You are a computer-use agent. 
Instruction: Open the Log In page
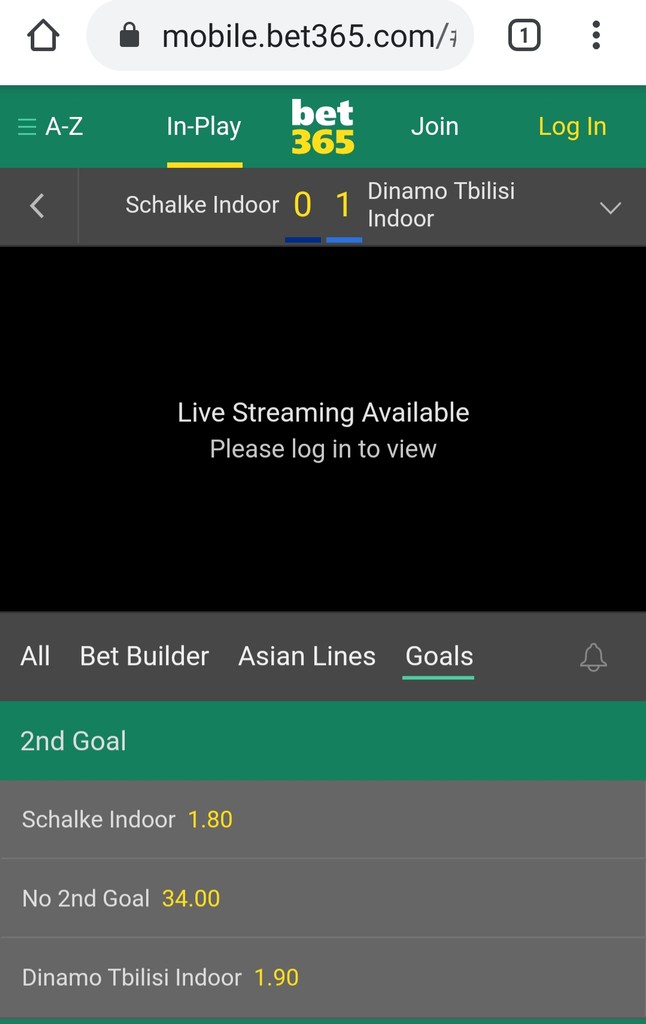[x=572, y=127]
